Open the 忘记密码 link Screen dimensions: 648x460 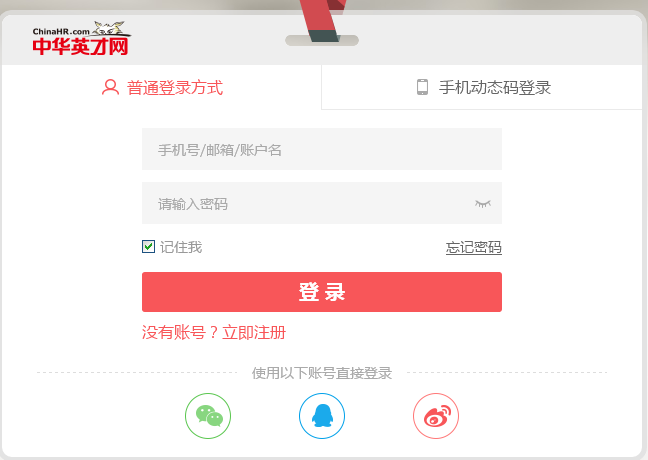click(x=473, y=248)
